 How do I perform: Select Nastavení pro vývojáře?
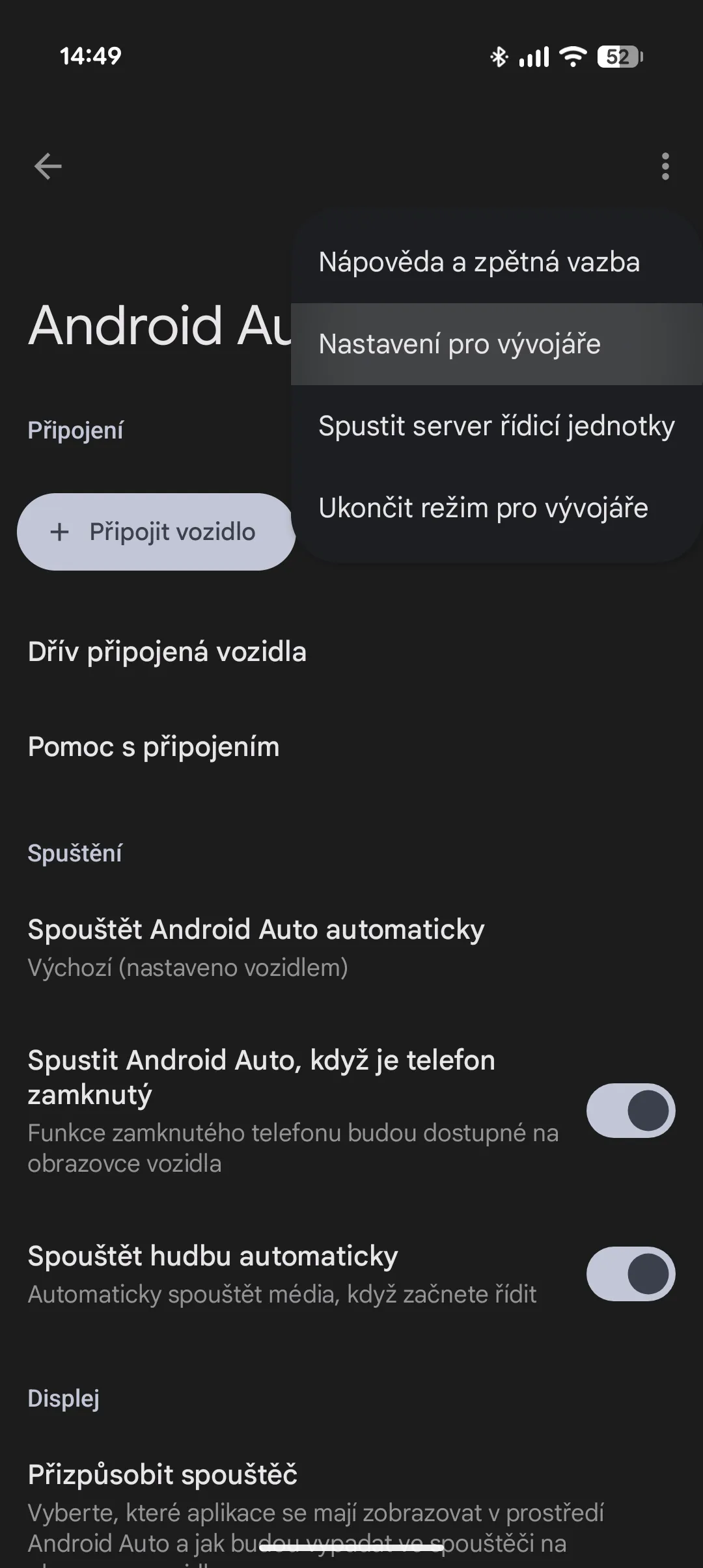[460, 344]
